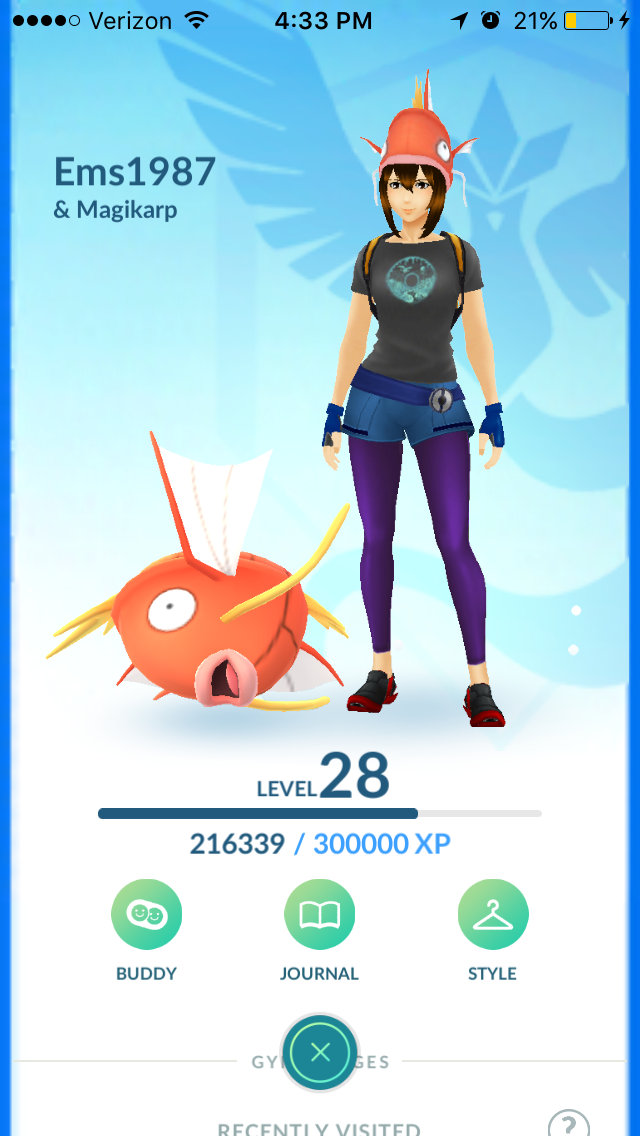Image resolution: width=640 pixels, height=1136 pixels.
Task: Close the trainer profile screen
Action: 320,1052
